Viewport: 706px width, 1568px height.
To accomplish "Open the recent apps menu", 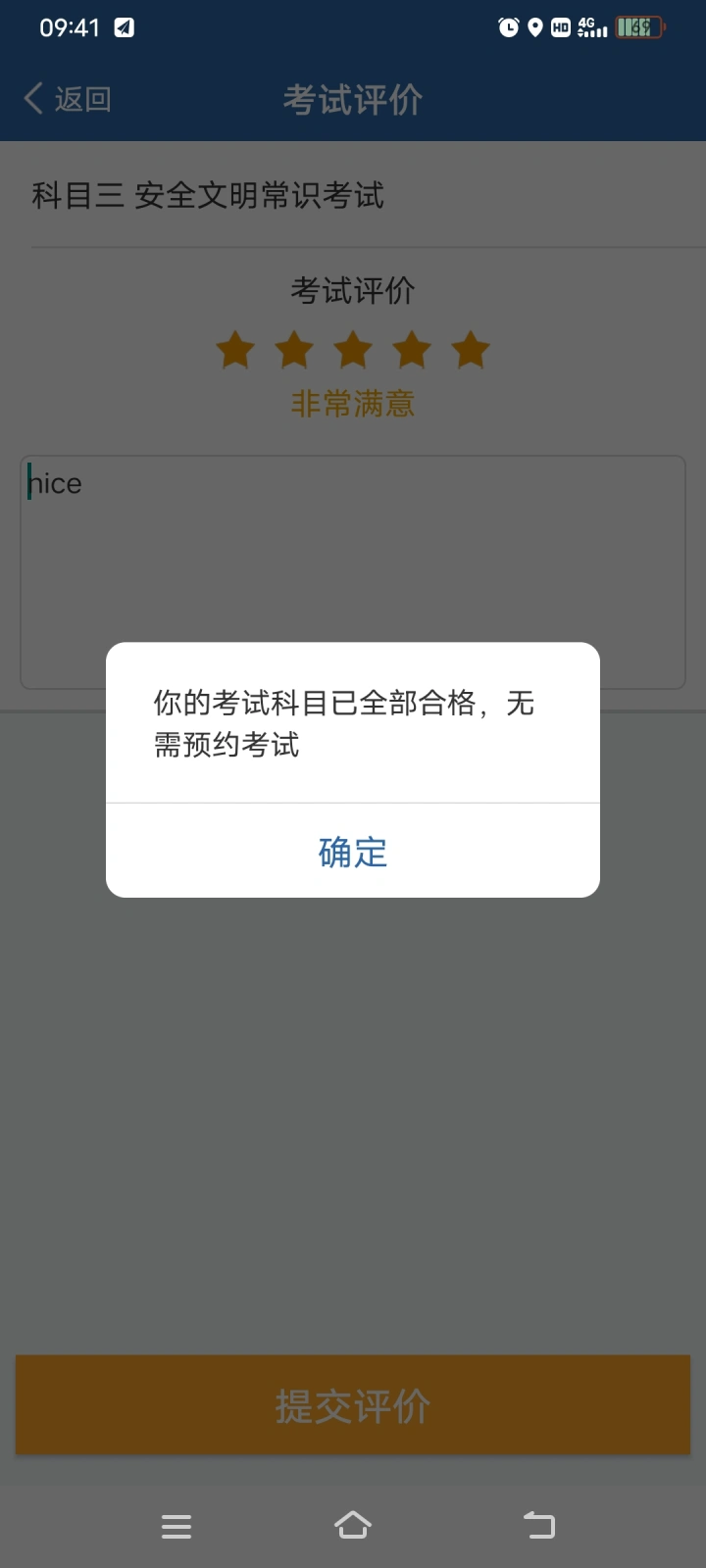I will 176,1526.
